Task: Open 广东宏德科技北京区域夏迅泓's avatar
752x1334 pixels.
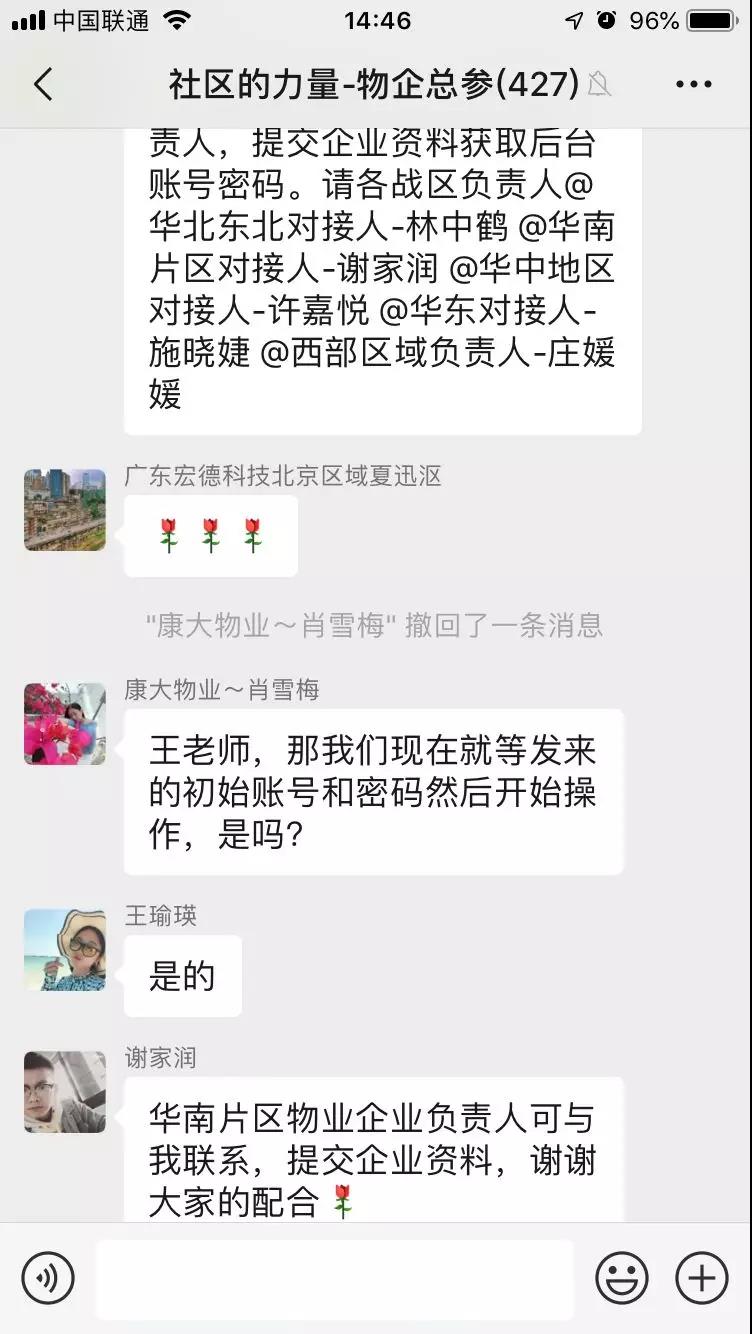Action: tap(65, 510)
